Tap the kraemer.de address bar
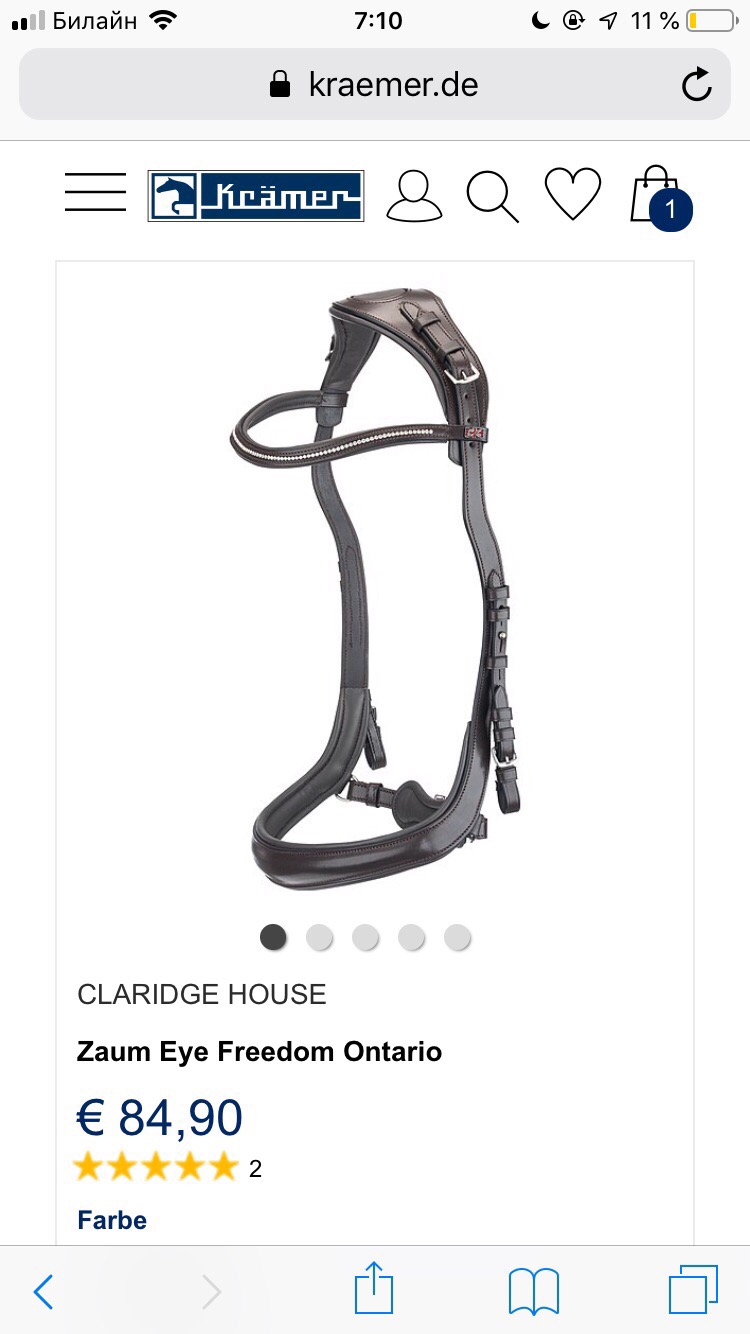The height and width of the screenshot is (1334, 750). pos(375,84)
